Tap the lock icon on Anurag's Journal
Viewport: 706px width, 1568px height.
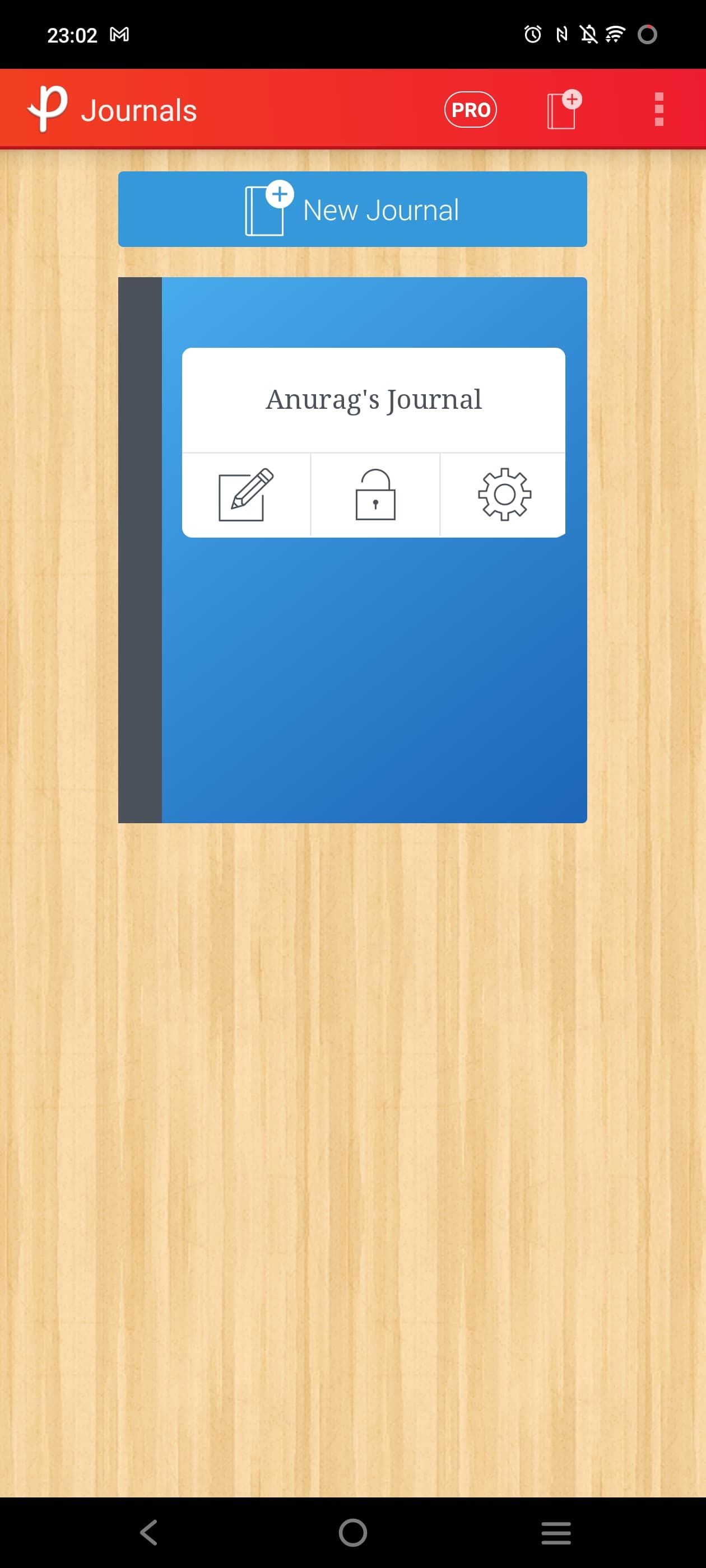coord(375,495)
